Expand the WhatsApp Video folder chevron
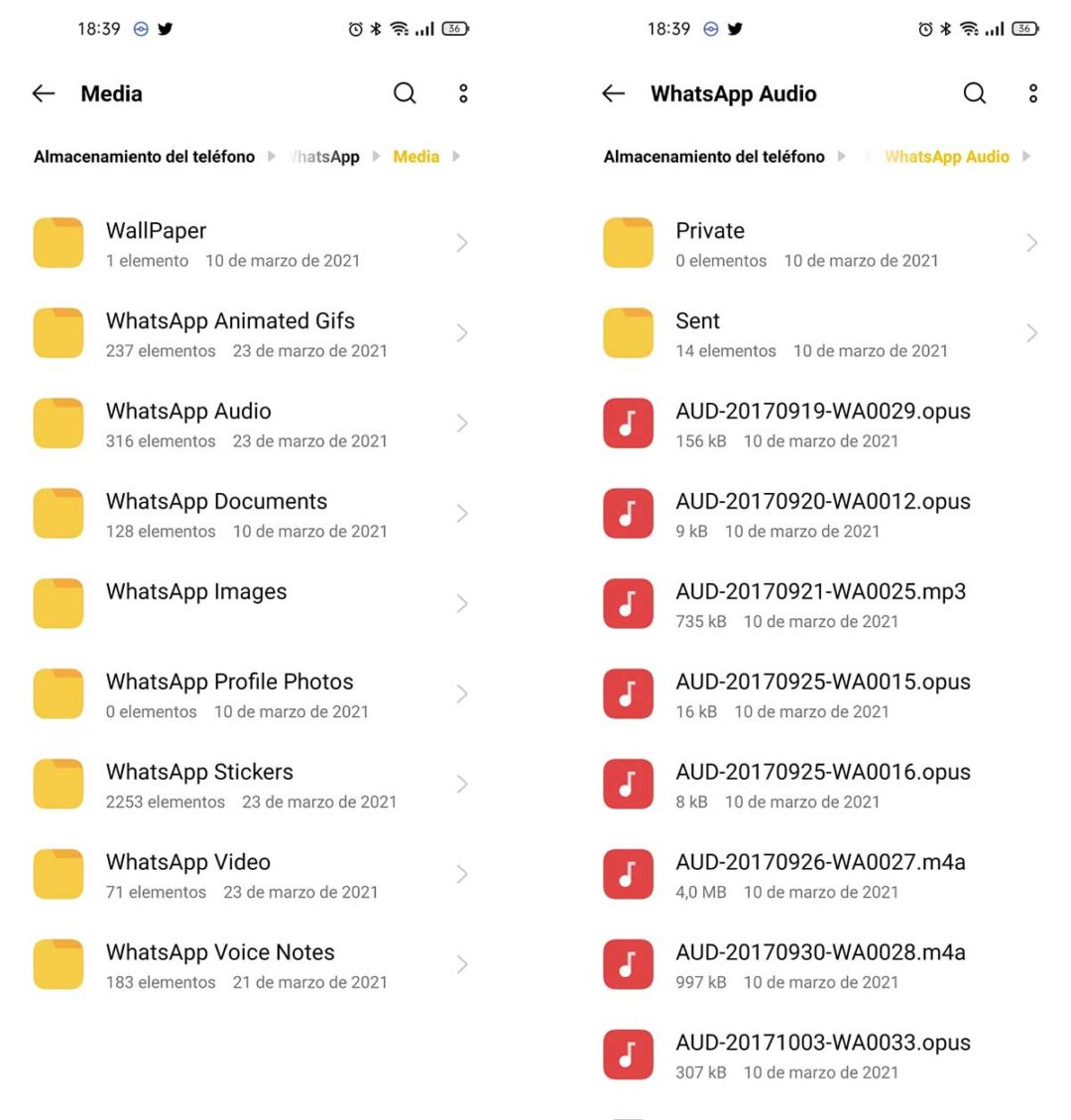Image resolution: width=1071 pixels, height=1120 pixels. [x=462, y=874]
